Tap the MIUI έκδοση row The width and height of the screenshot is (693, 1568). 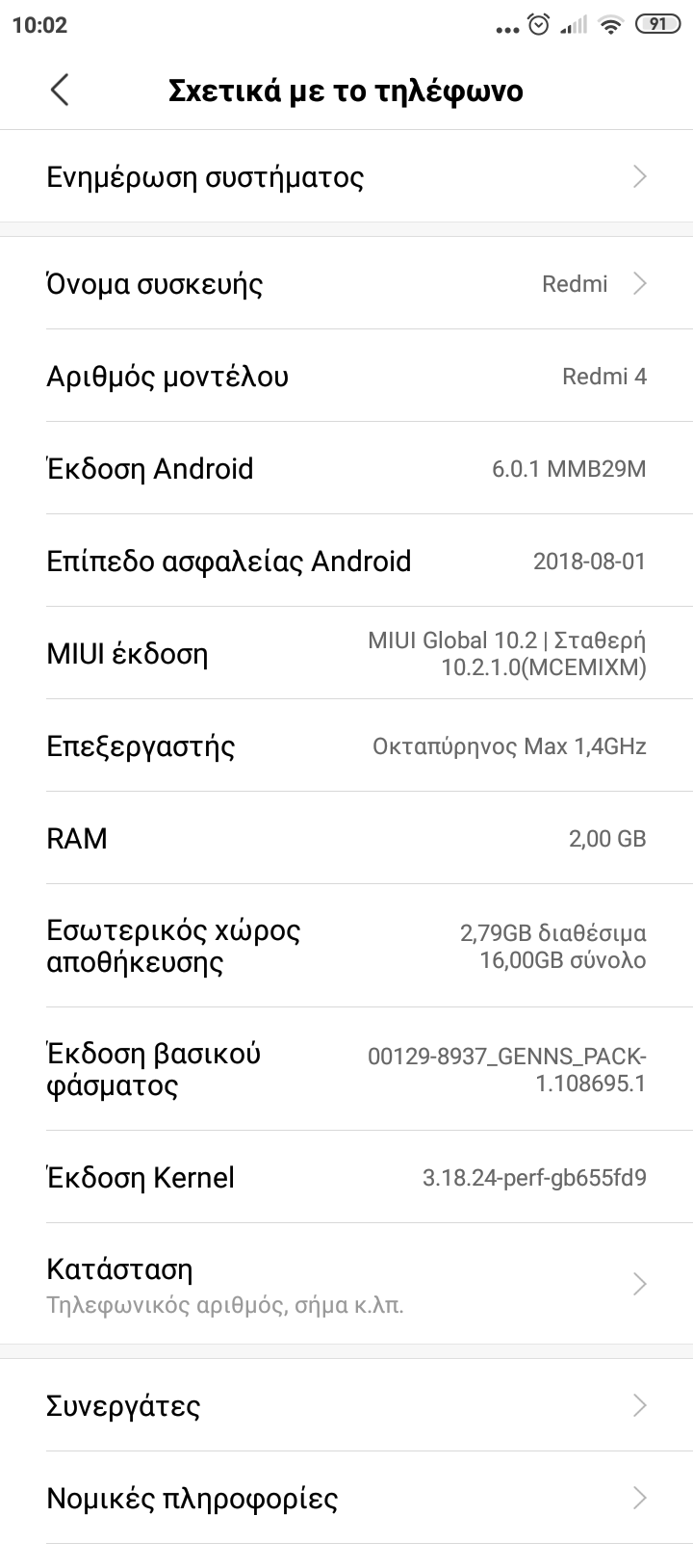click(346, 654)
